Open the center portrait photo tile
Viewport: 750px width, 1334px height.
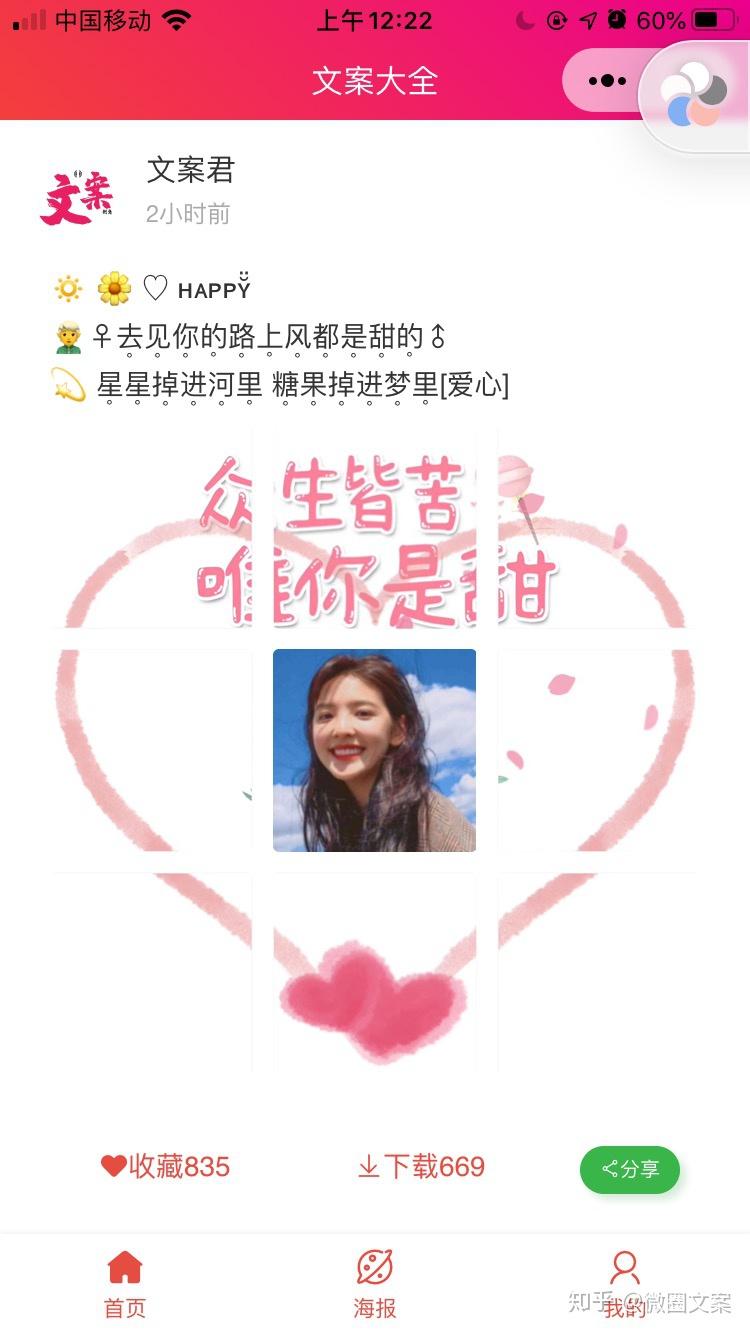(x=374, y=750)
